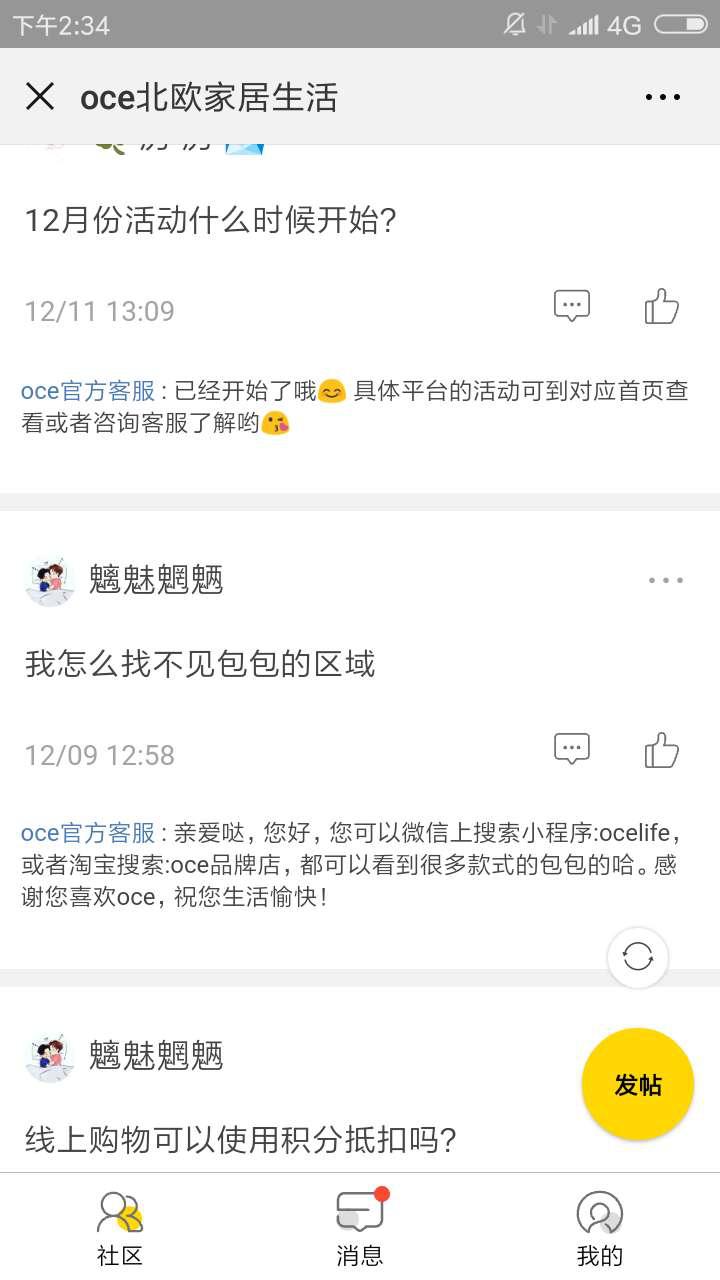Image resolution: width=720 pixels, height=1280 pixels.
Task: Tap the username 魑魅魍魉 on the middle post
Action: coord(157,580)
